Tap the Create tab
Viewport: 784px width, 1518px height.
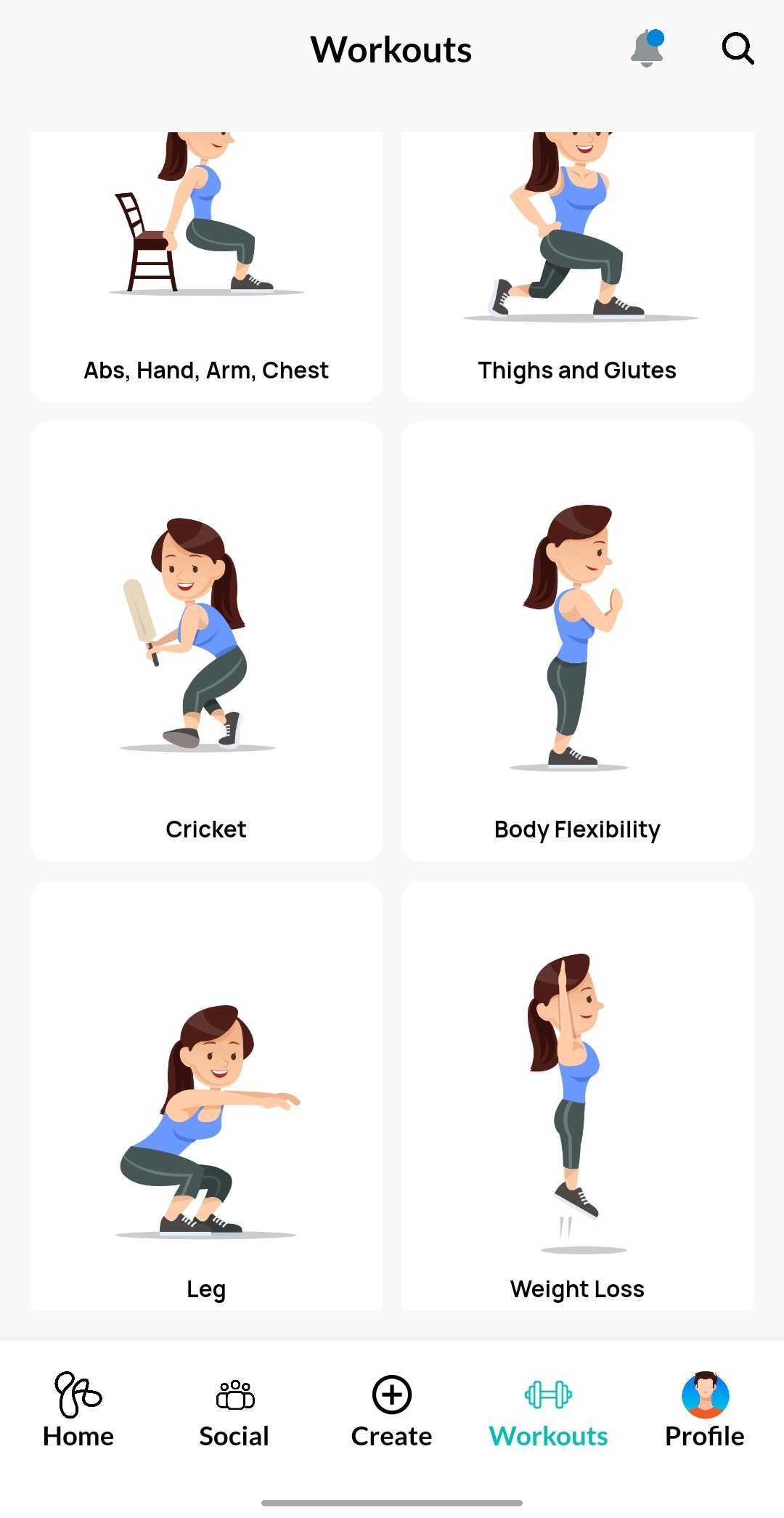point(391,1409)
